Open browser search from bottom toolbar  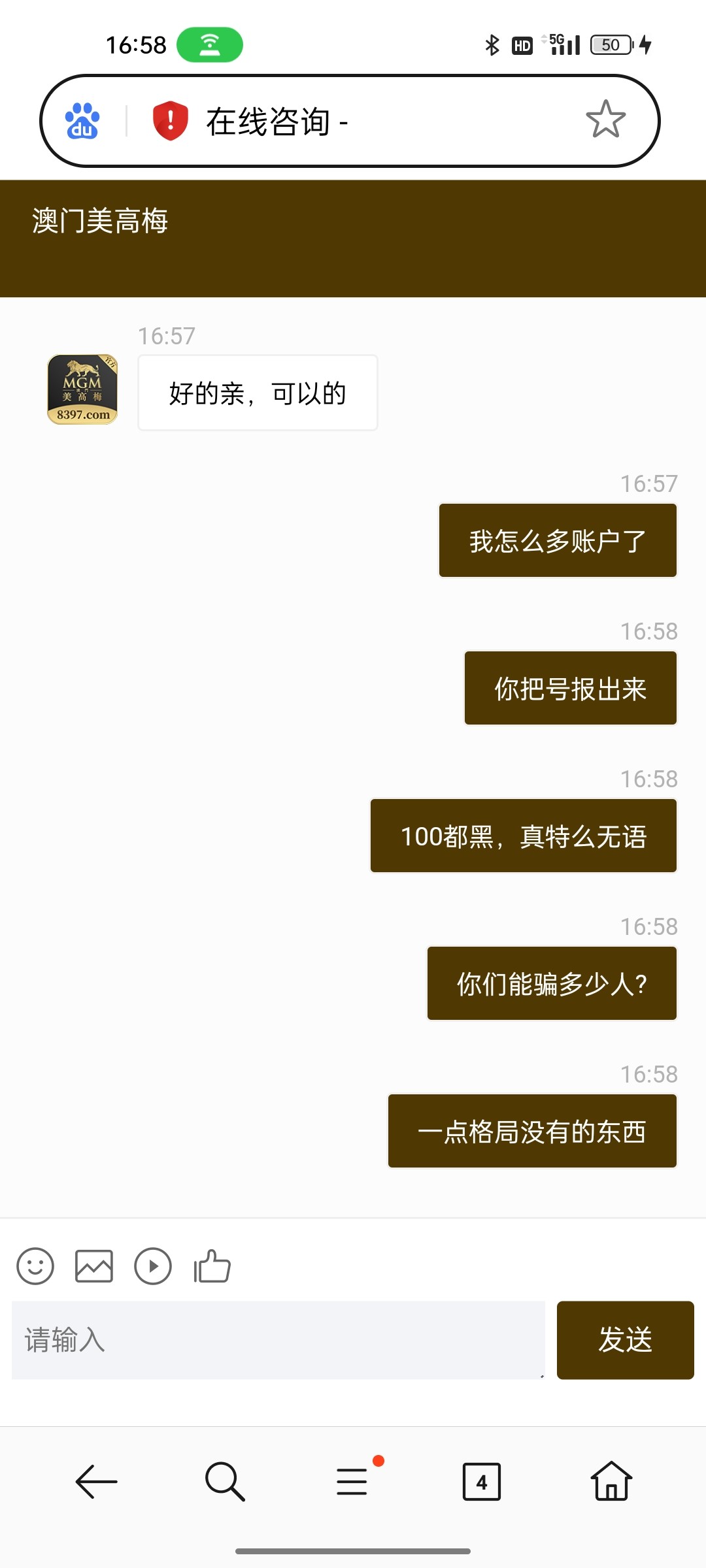point(224,1482)
